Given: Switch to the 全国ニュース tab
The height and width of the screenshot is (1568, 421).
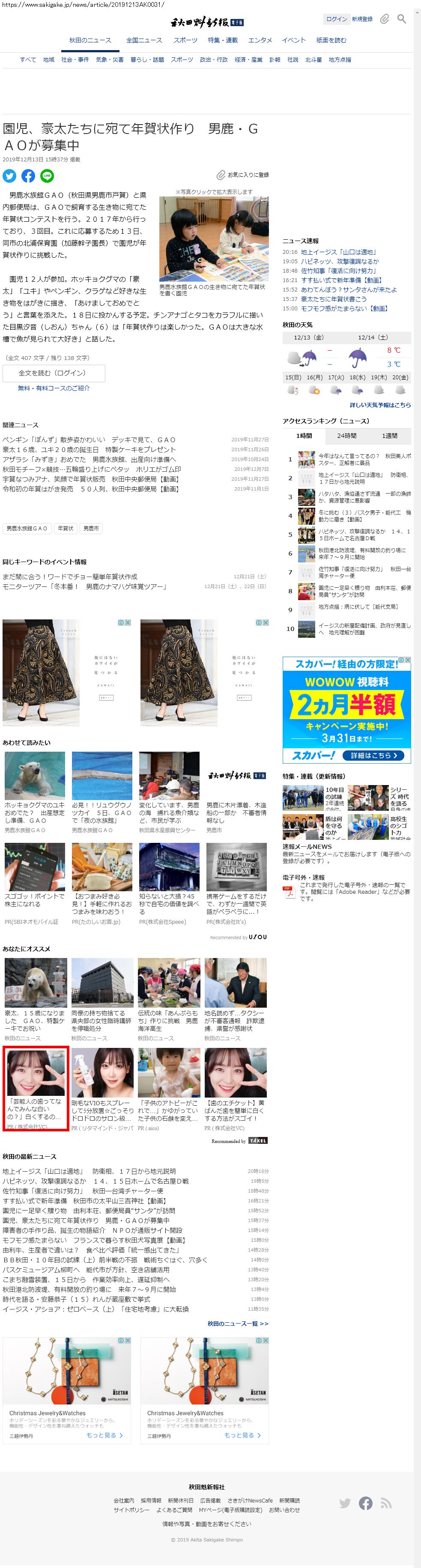Looking at the screenshot, I should (144, 40).
